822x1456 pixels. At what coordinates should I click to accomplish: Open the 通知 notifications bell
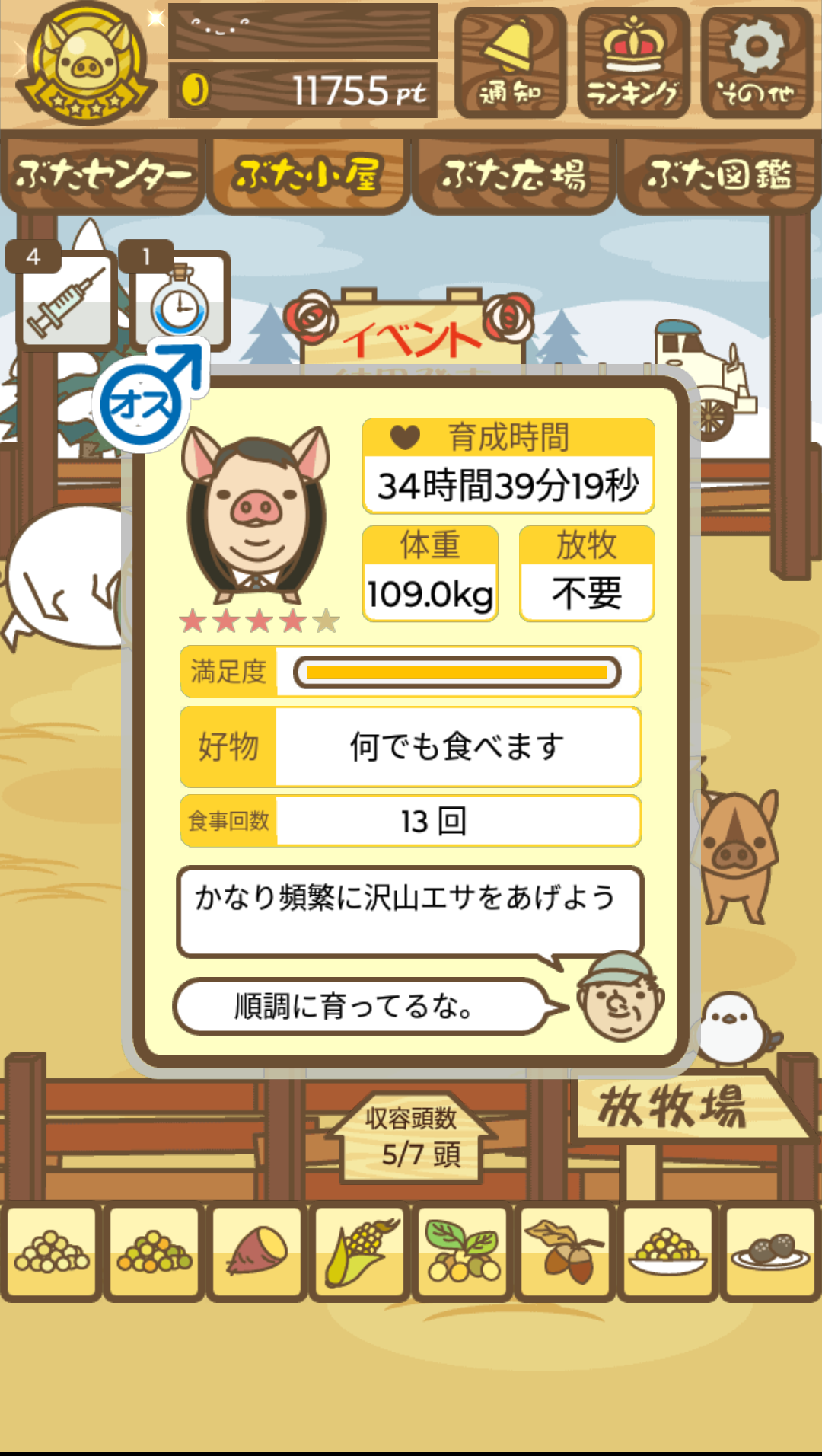(x=510, y=63)
